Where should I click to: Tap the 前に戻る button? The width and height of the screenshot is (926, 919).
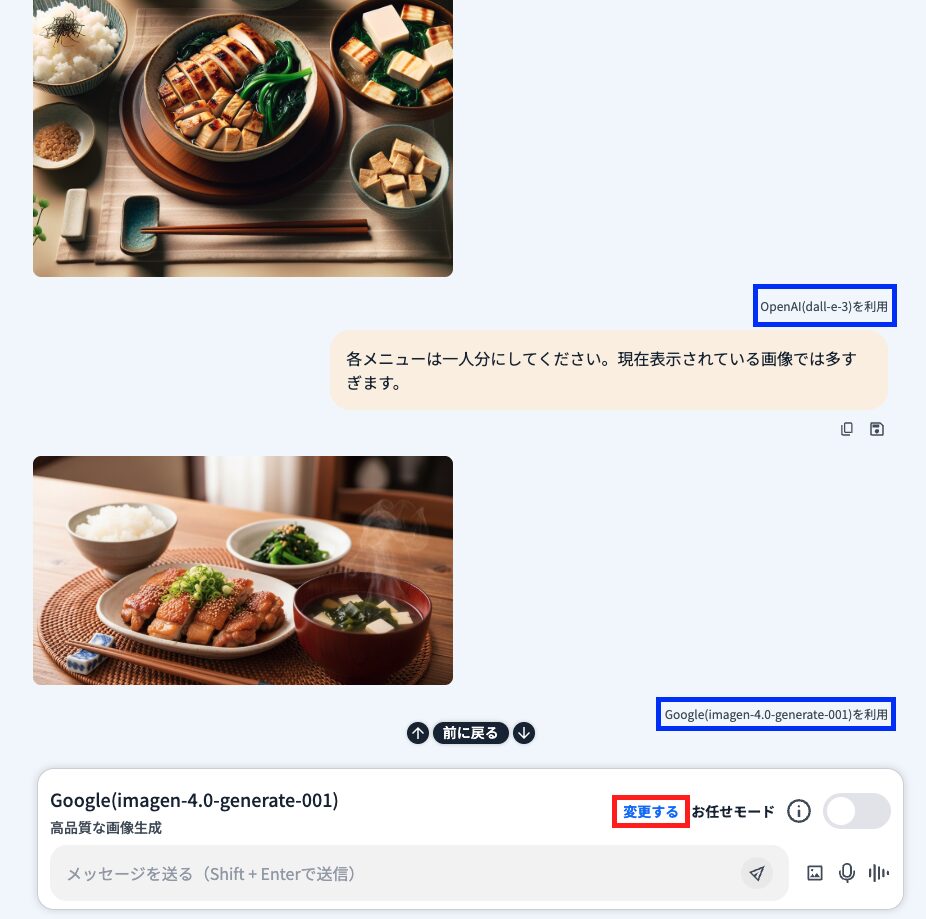click(x=470, y=733)
